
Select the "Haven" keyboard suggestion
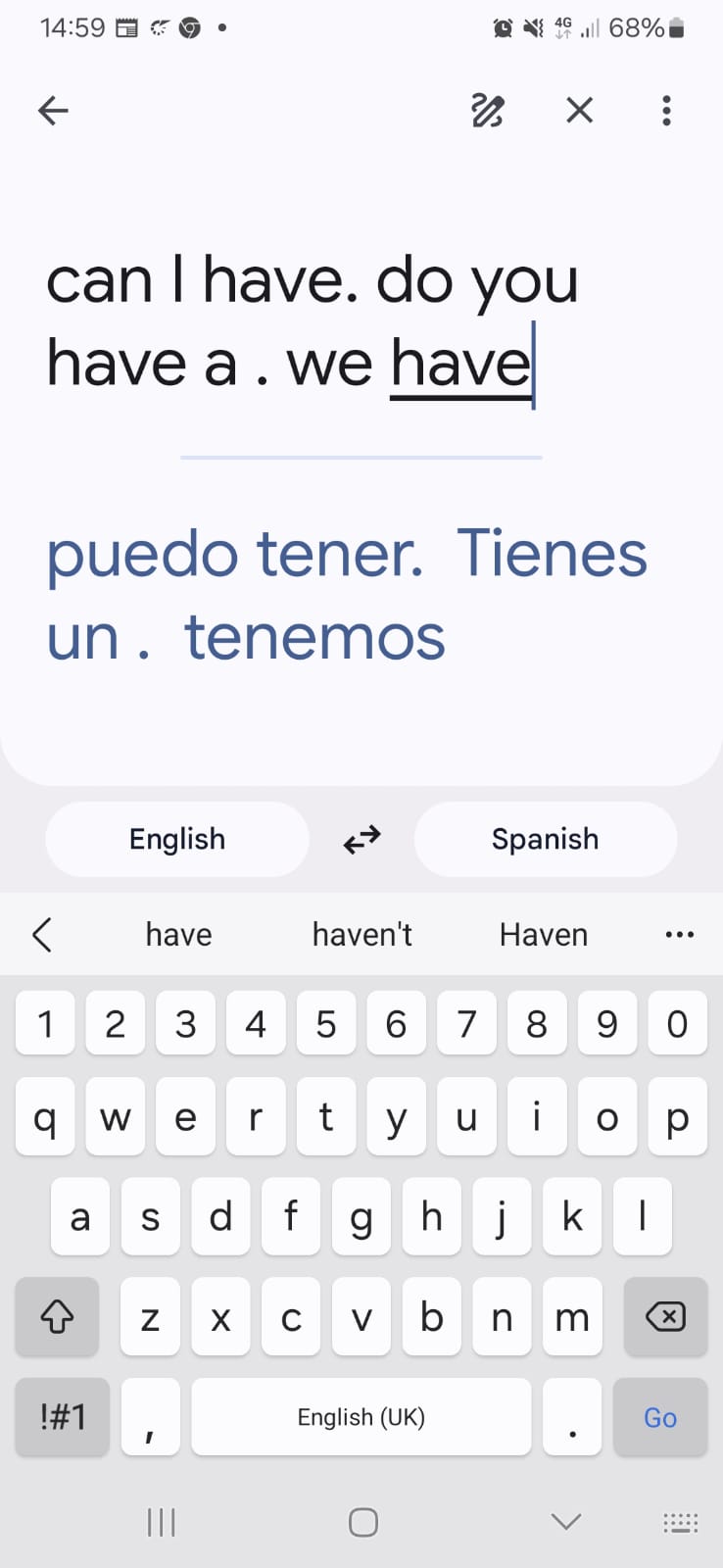click(x=544, y=935)
